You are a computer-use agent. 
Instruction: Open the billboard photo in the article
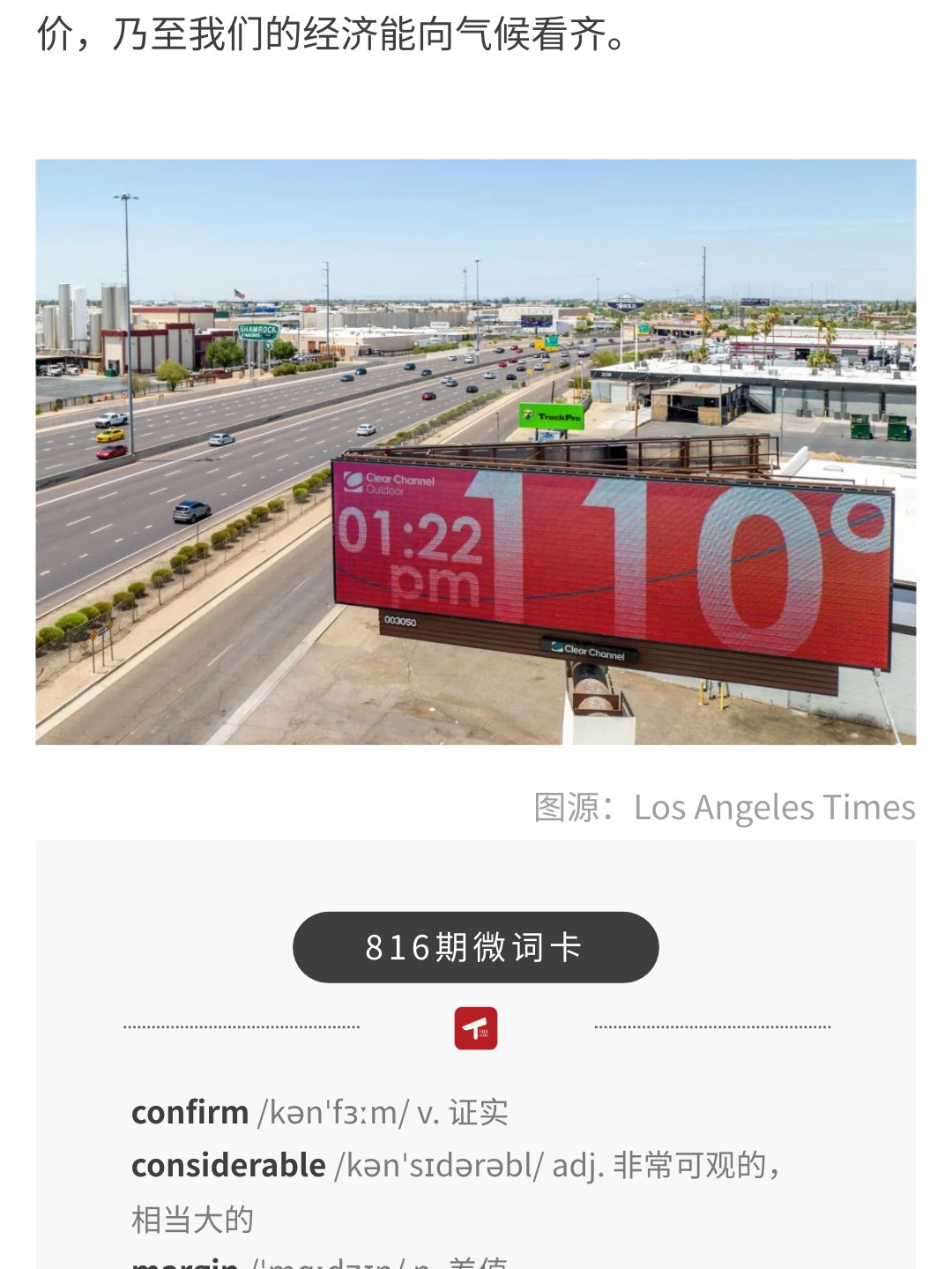476,452
